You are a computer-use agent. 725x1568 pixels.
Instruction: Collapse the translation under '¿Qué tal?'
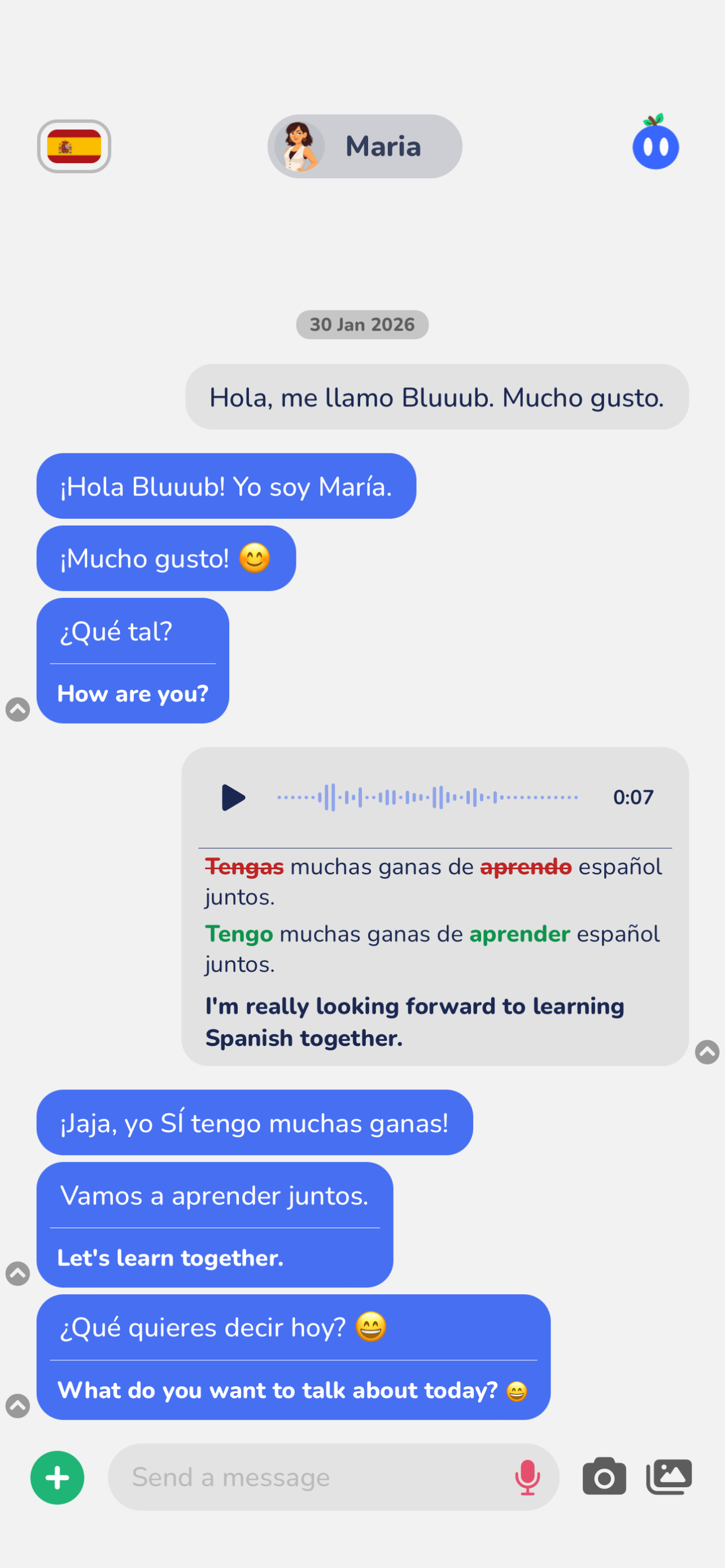coord(17,709)
